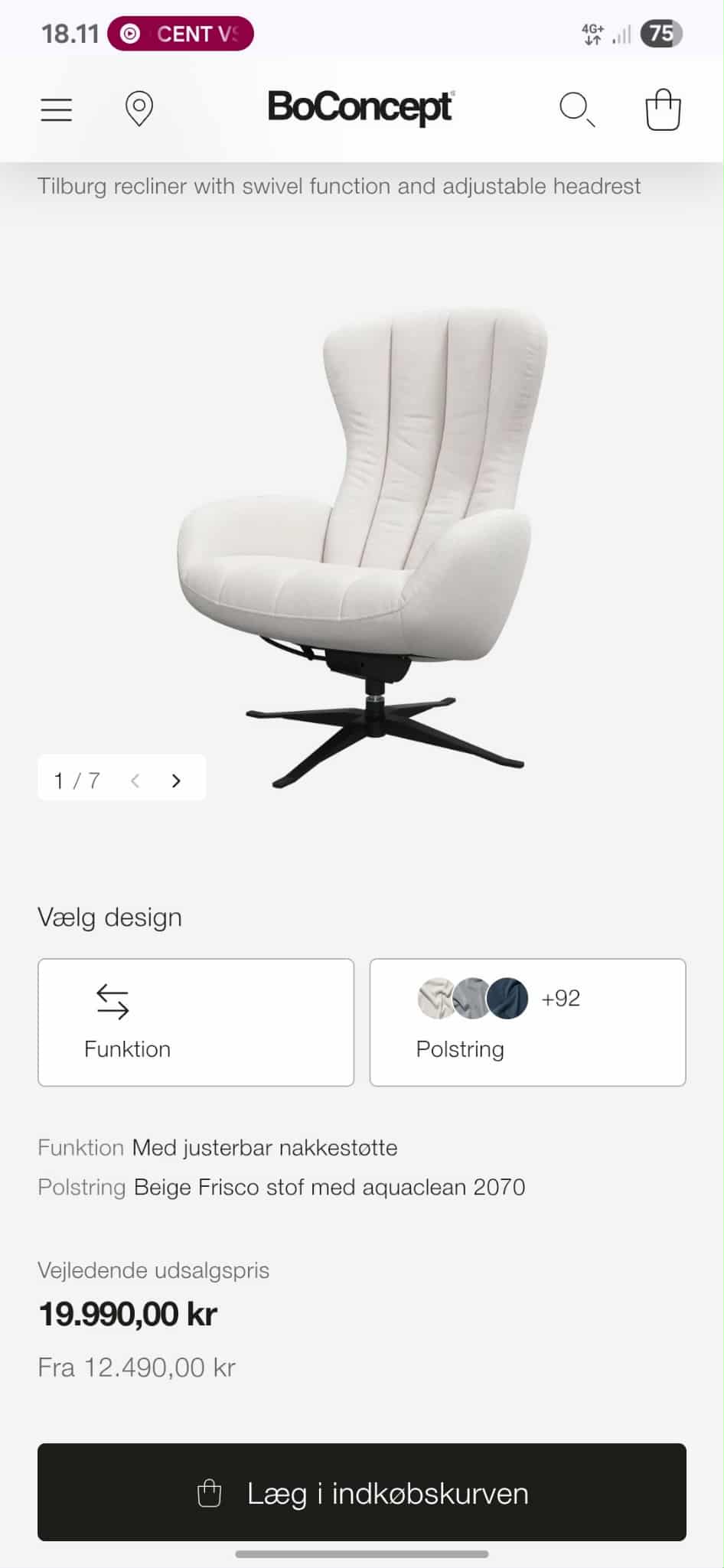Show the next product image
The width and height of the screenshot is (724, 1568).
(x=177, y=781)
